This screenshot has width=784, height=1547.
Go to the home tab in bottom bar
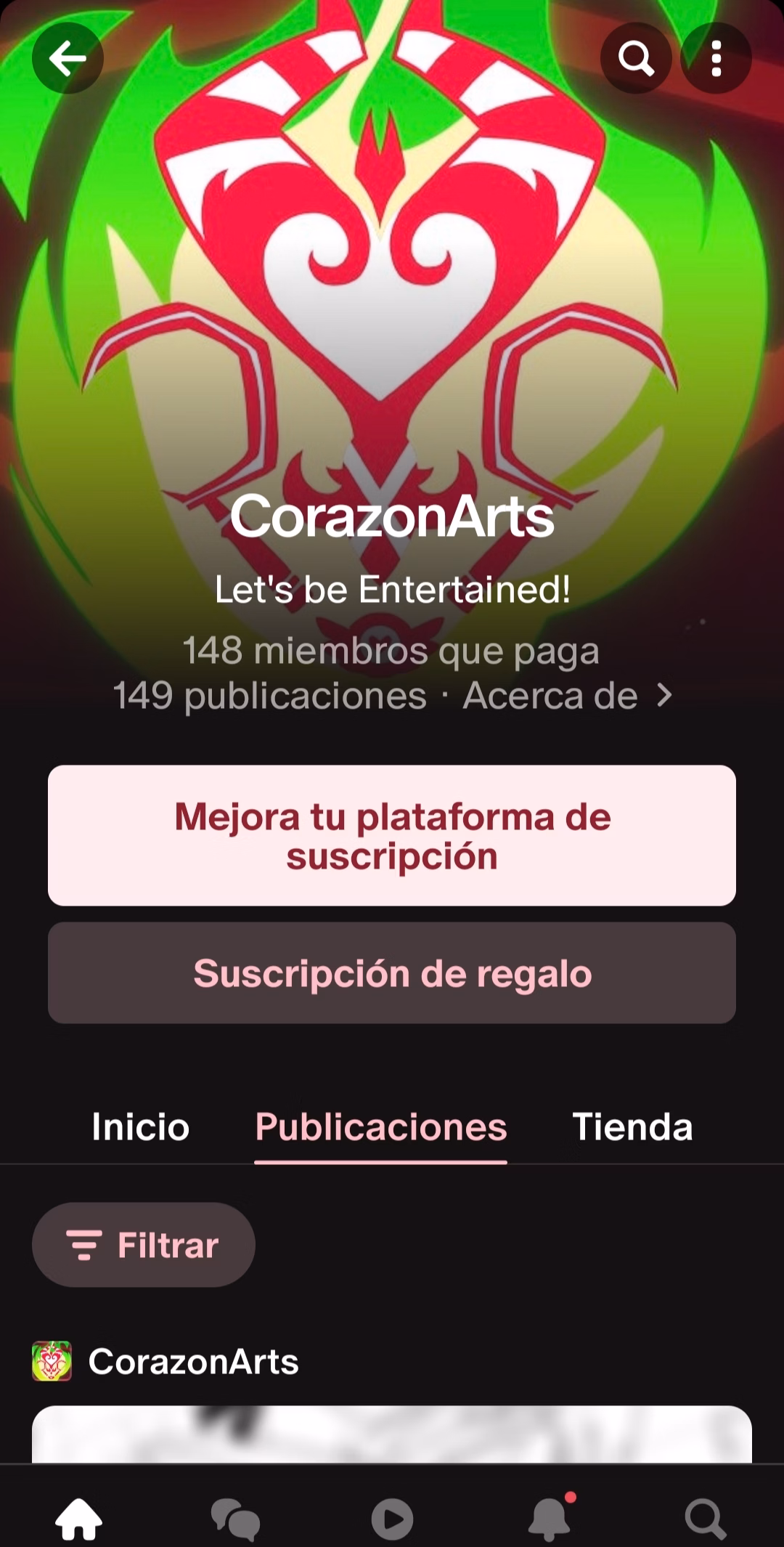point(78,1518)
